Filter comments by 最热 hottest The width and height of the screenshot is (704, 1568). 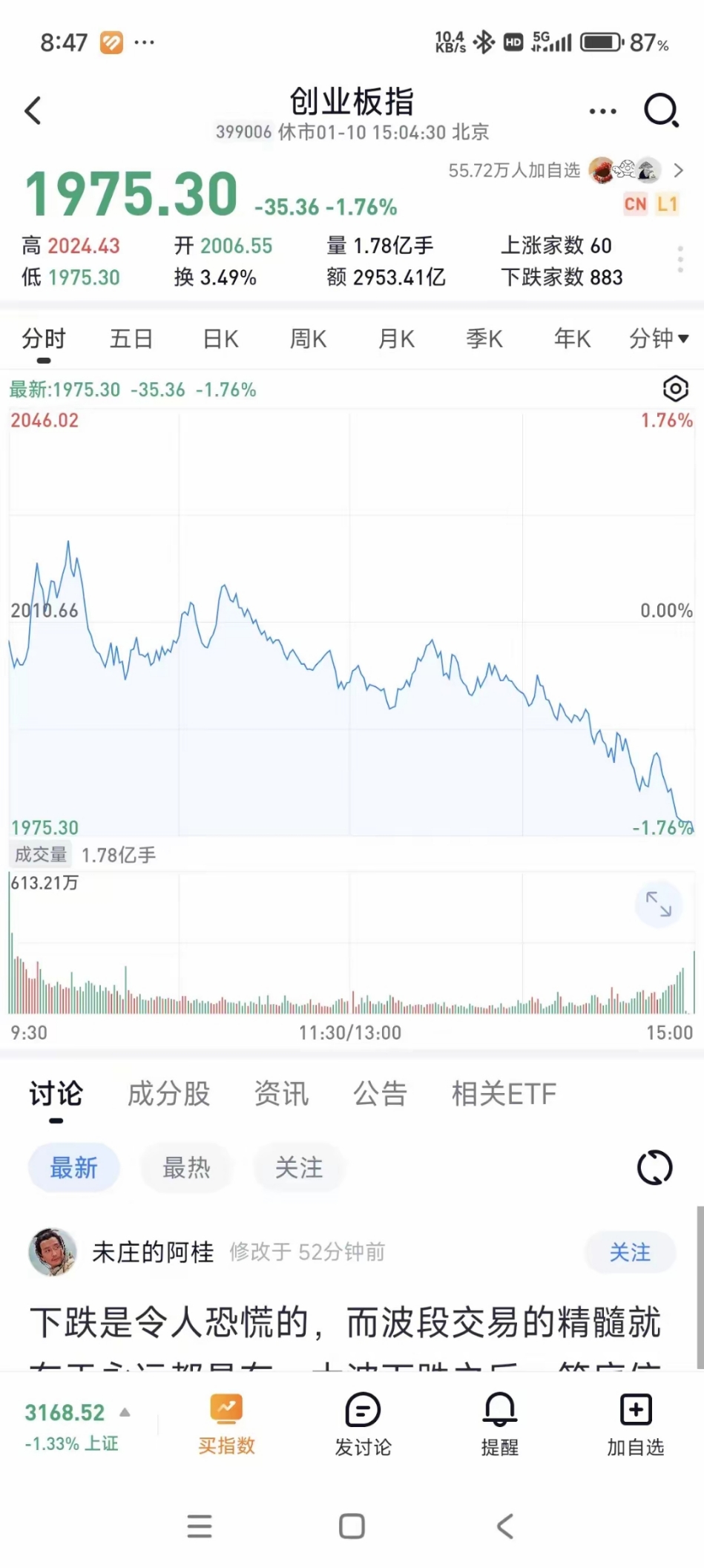point(187,1167)
